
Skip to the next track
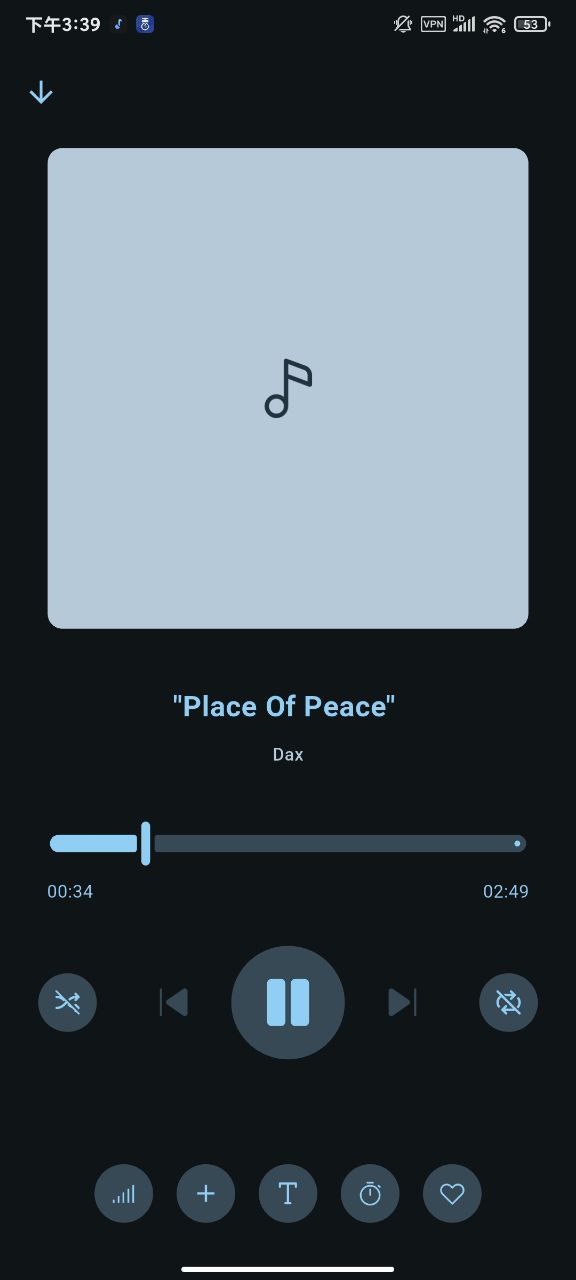[x=402, y=1002]
